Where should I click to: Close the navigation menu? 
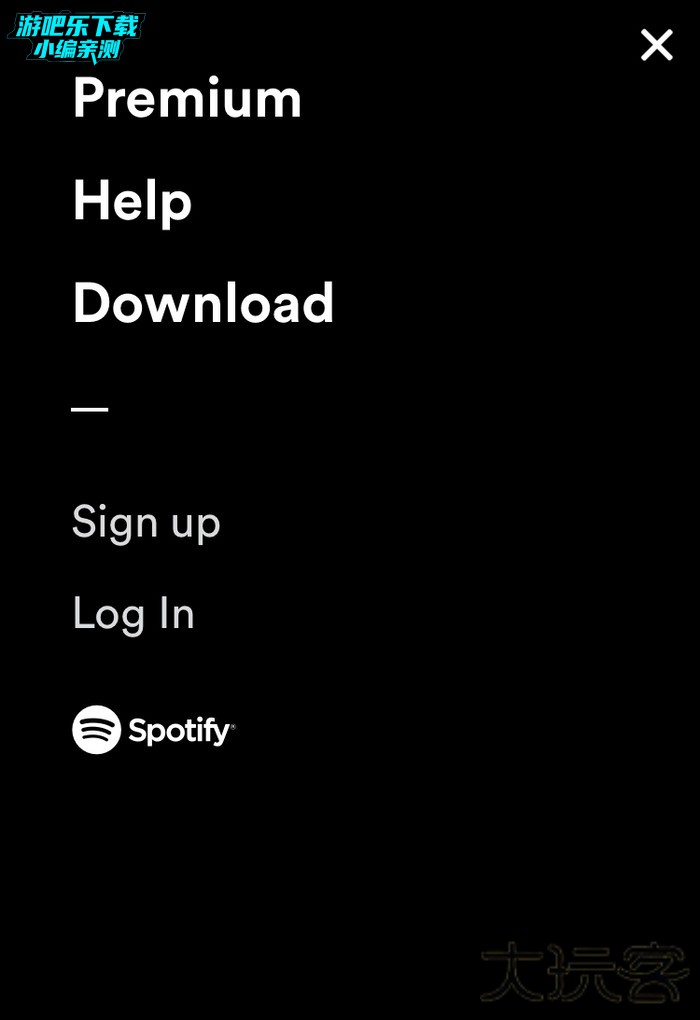pos(656,45)
